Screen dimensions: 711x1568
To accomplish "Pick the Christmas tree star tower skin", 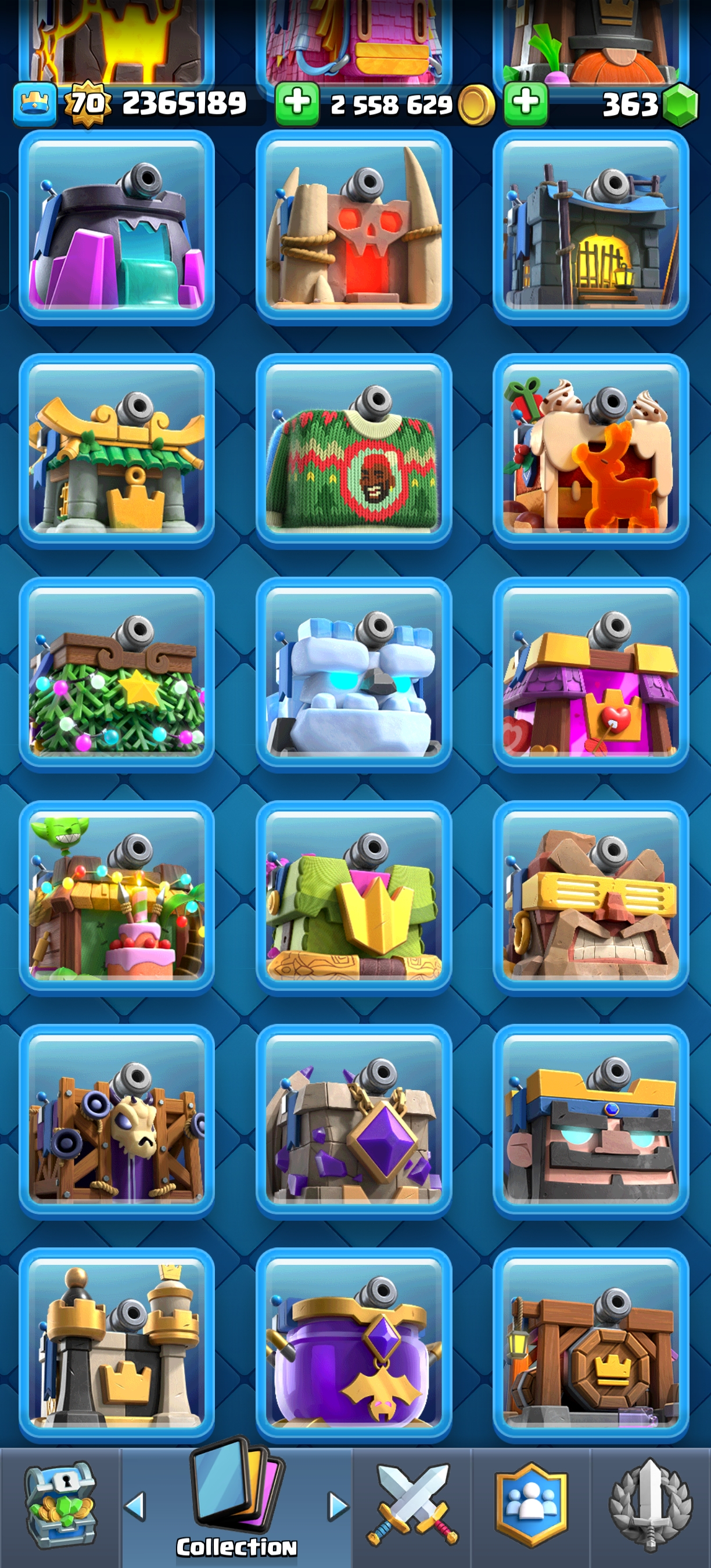I will 117,674.
